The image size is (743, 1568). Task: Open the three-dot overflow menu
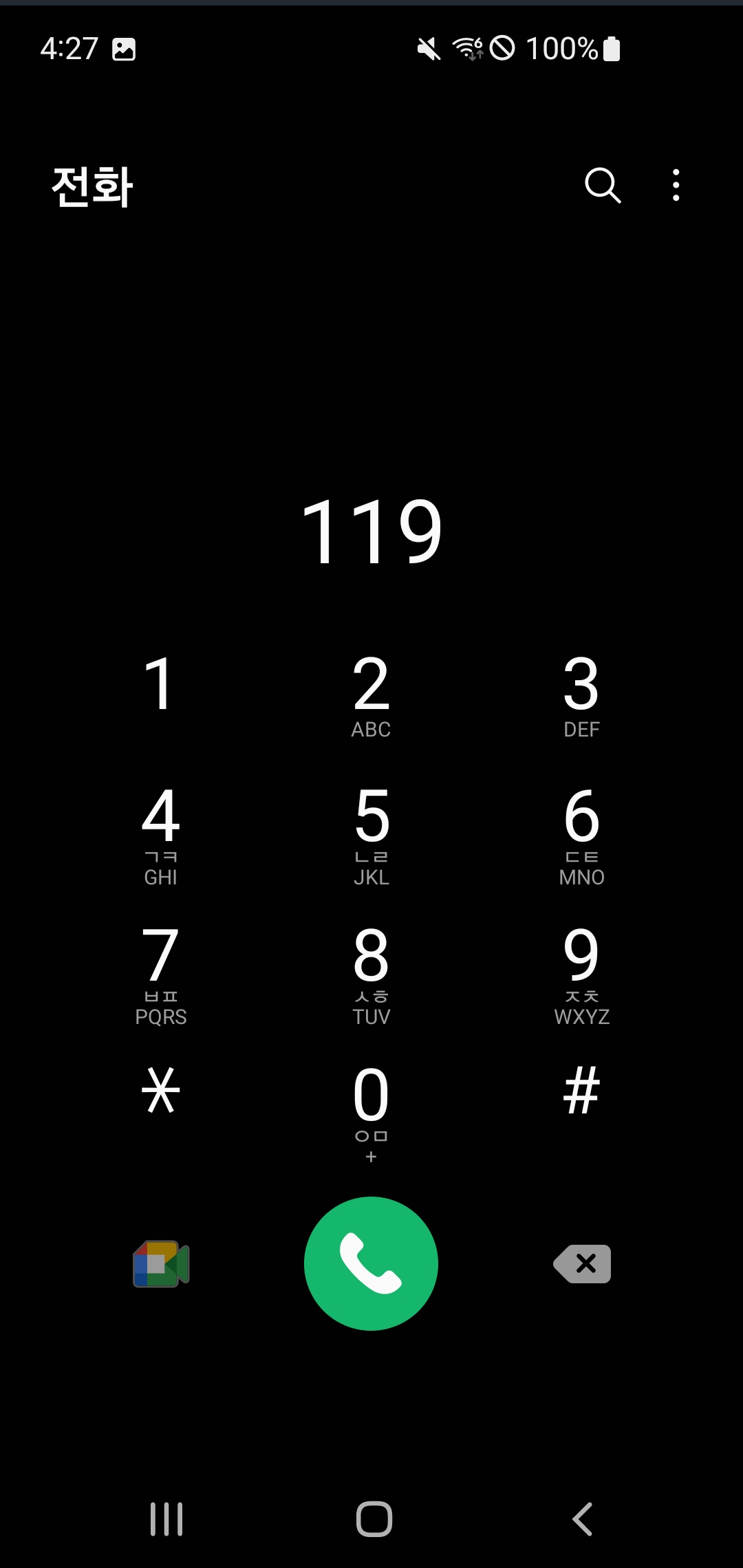coord(676,186)
